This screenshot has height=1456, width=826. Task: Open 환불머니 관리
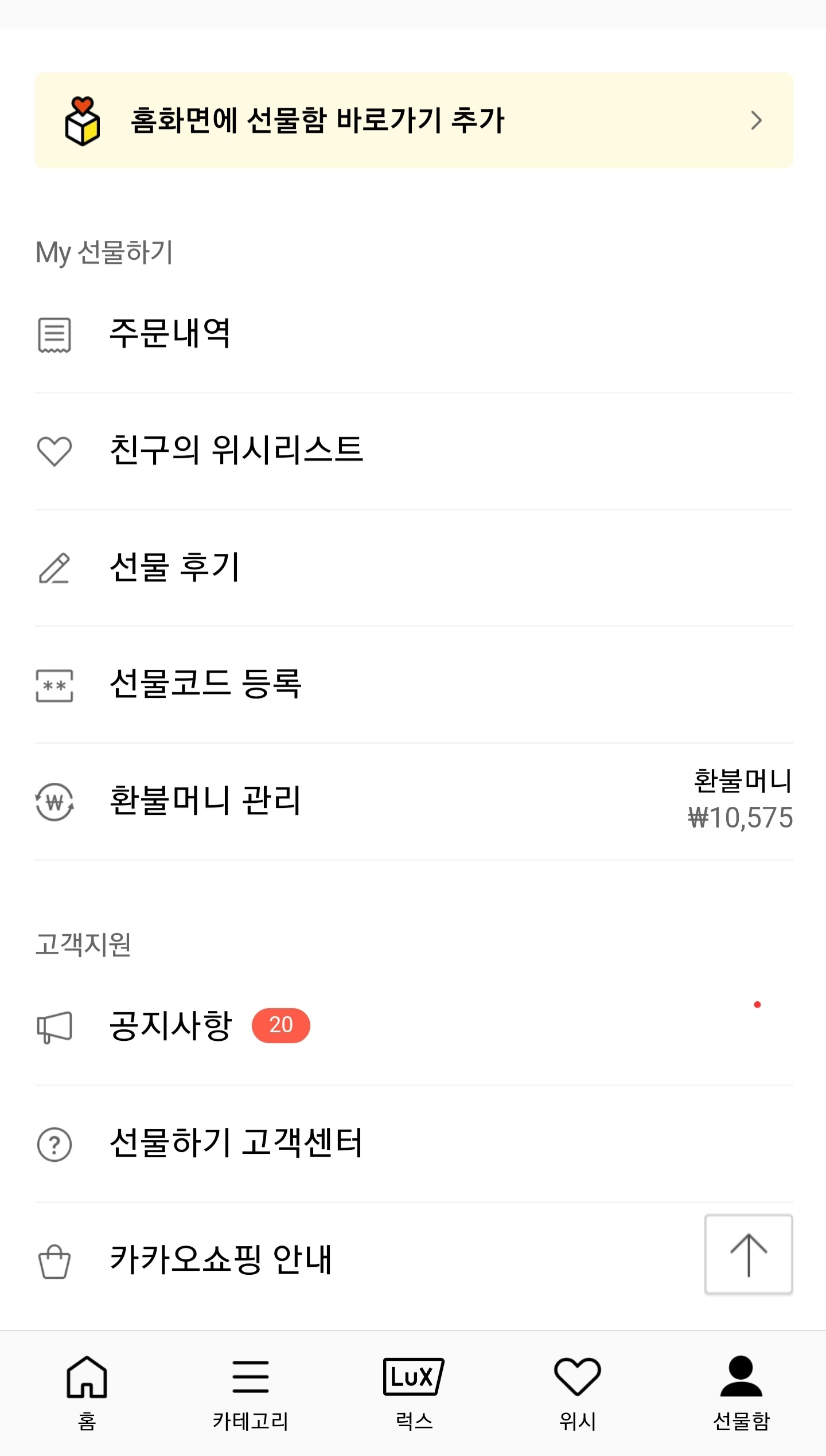click(205, 801)
